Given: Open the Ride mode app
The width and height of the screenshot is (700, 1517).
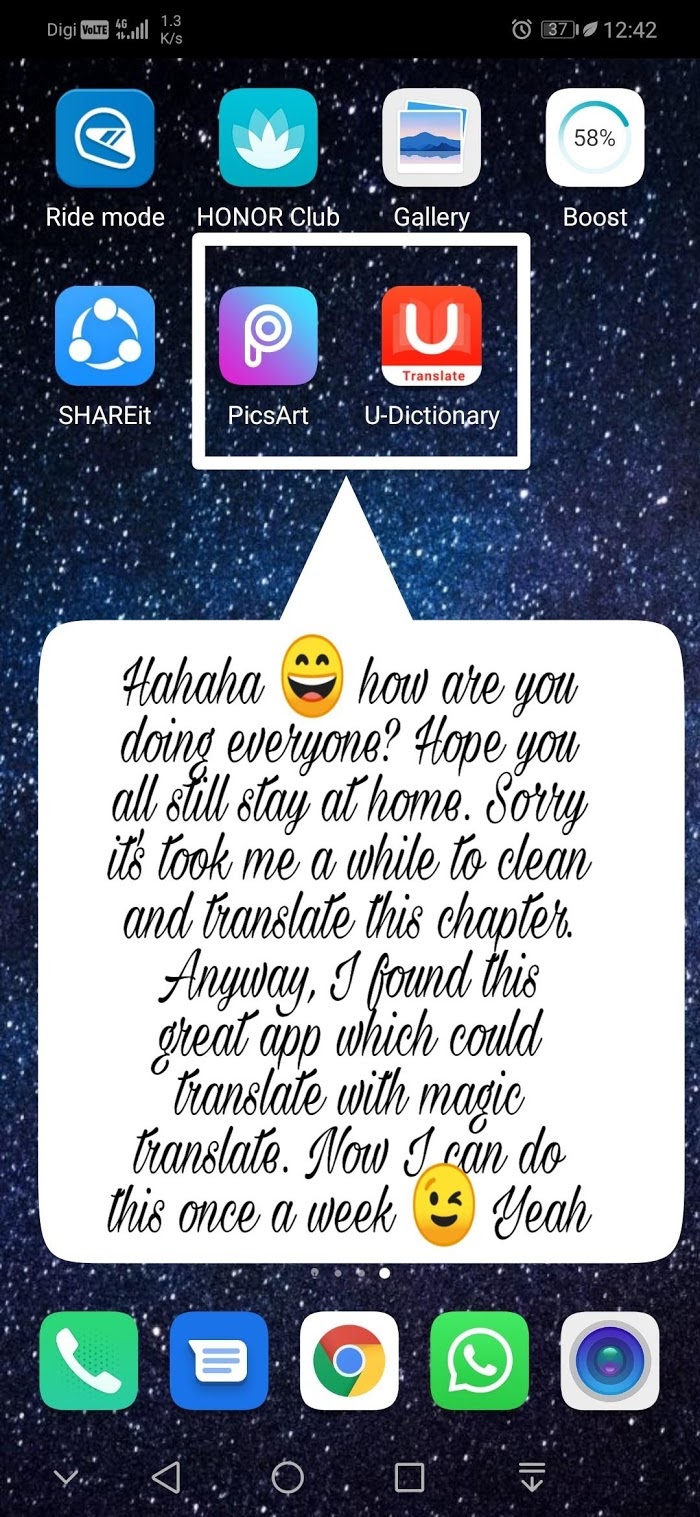Looking at the screenshot, I should pyautogui.click(x=105, y=138).
